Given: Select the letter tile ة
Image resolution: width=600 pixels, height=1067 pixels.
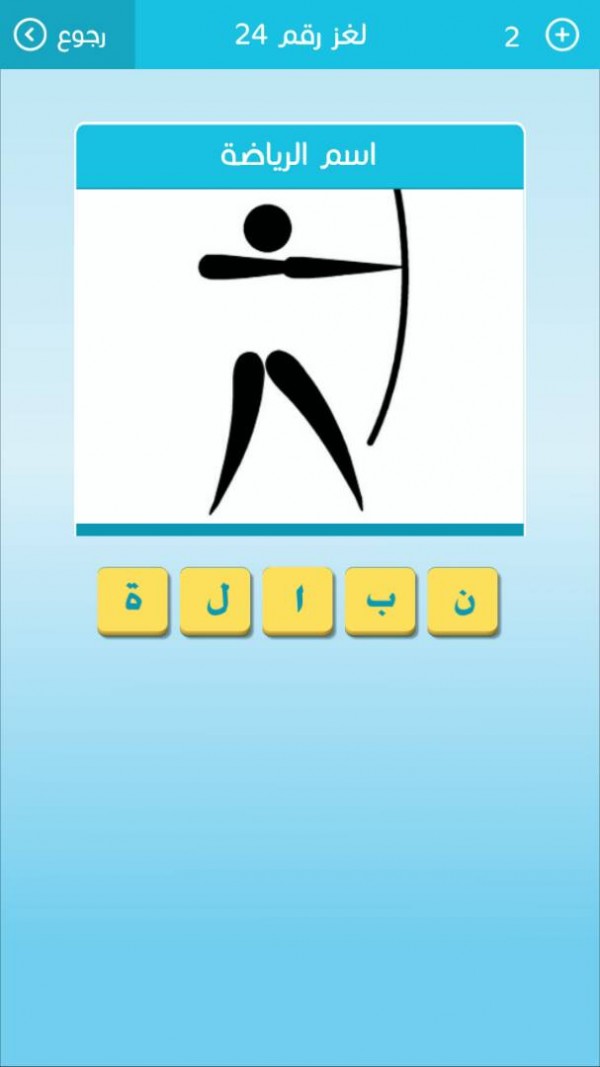Looking at the screenshot, I should pyautogui.click(x=133, y=602).
